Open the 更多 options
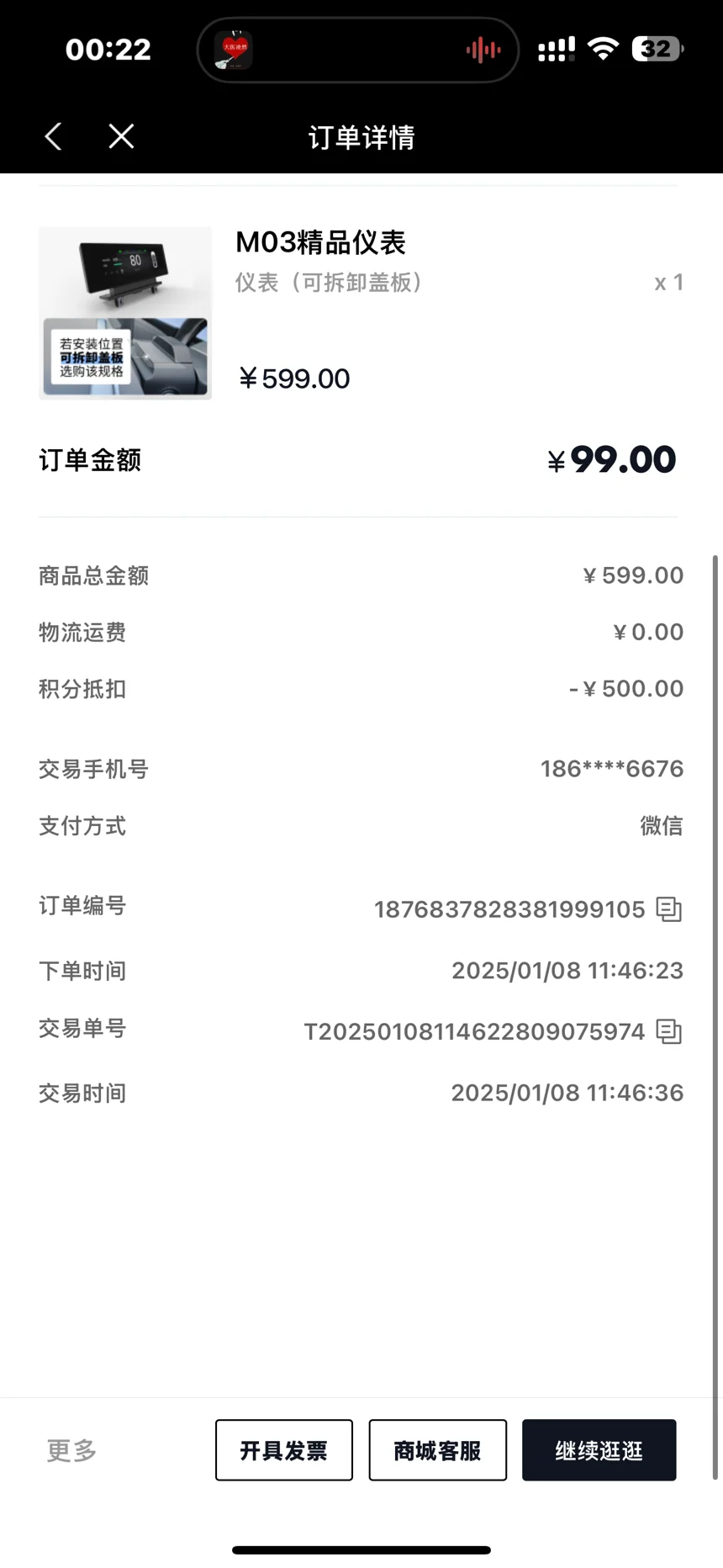The image size is (723, 1568). pos(71,1450)
